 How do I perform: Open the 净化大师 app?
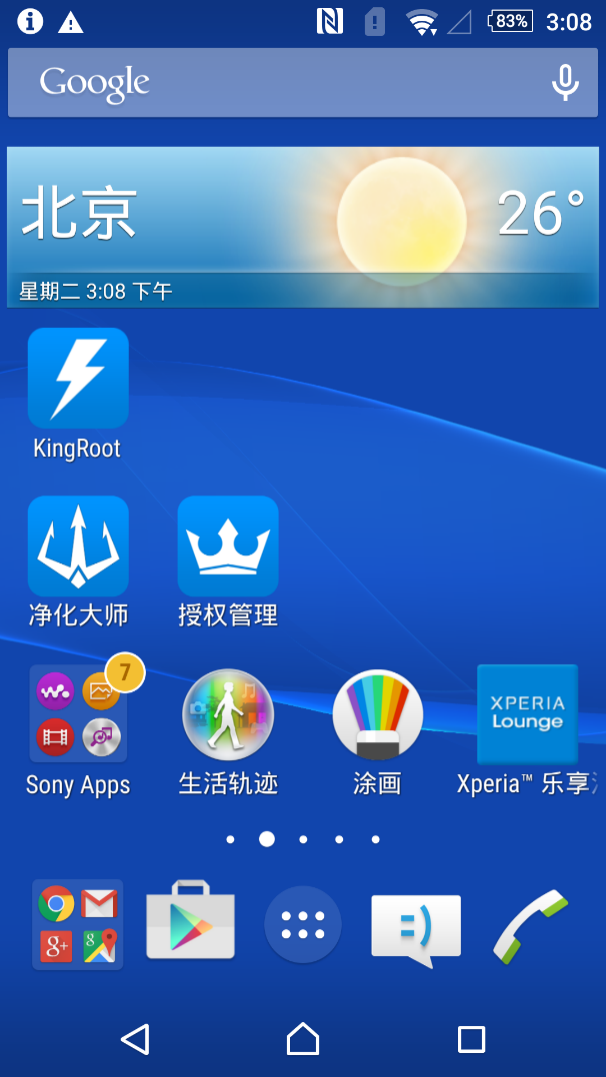[x=78, y=561]
